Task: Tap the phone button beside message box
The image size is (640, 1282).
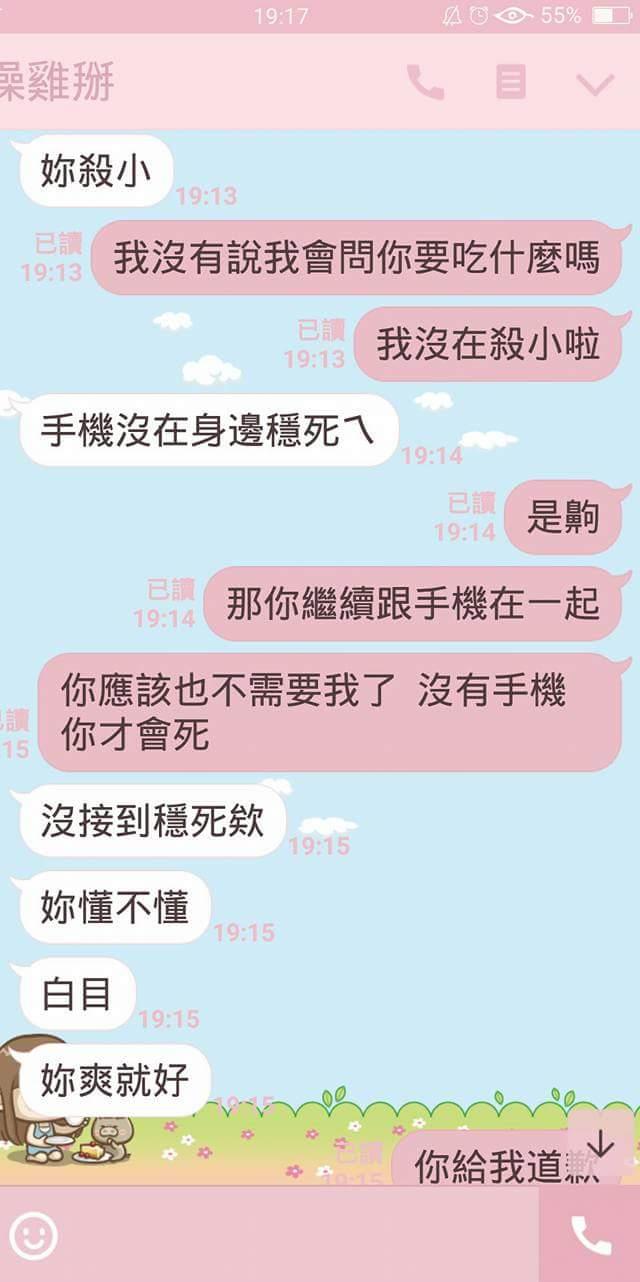Action: coord(590,1236)
